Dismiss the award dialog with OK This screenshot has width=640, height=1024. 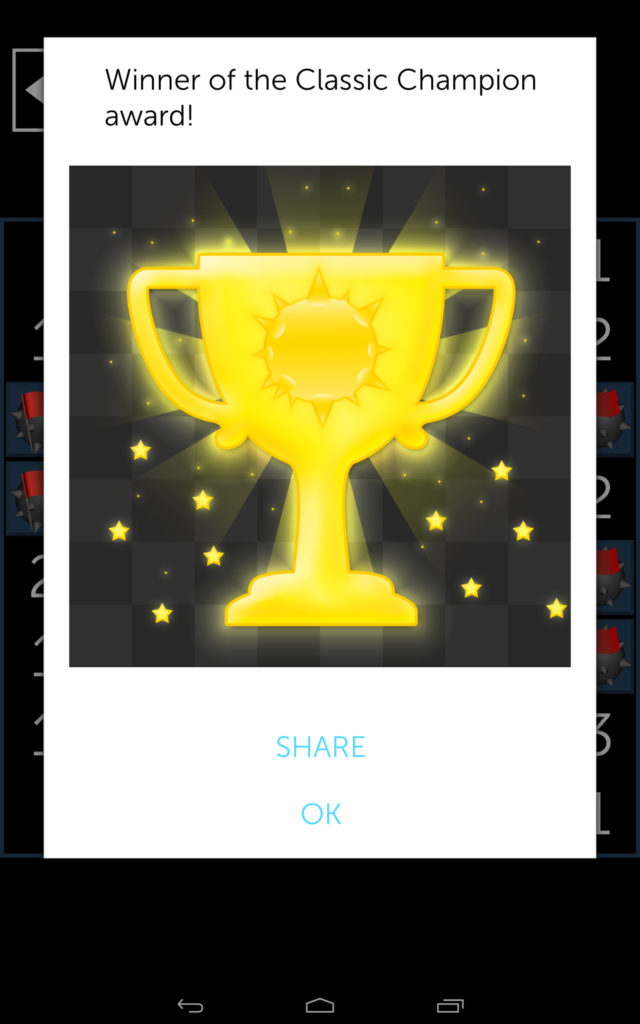point(320,814)
